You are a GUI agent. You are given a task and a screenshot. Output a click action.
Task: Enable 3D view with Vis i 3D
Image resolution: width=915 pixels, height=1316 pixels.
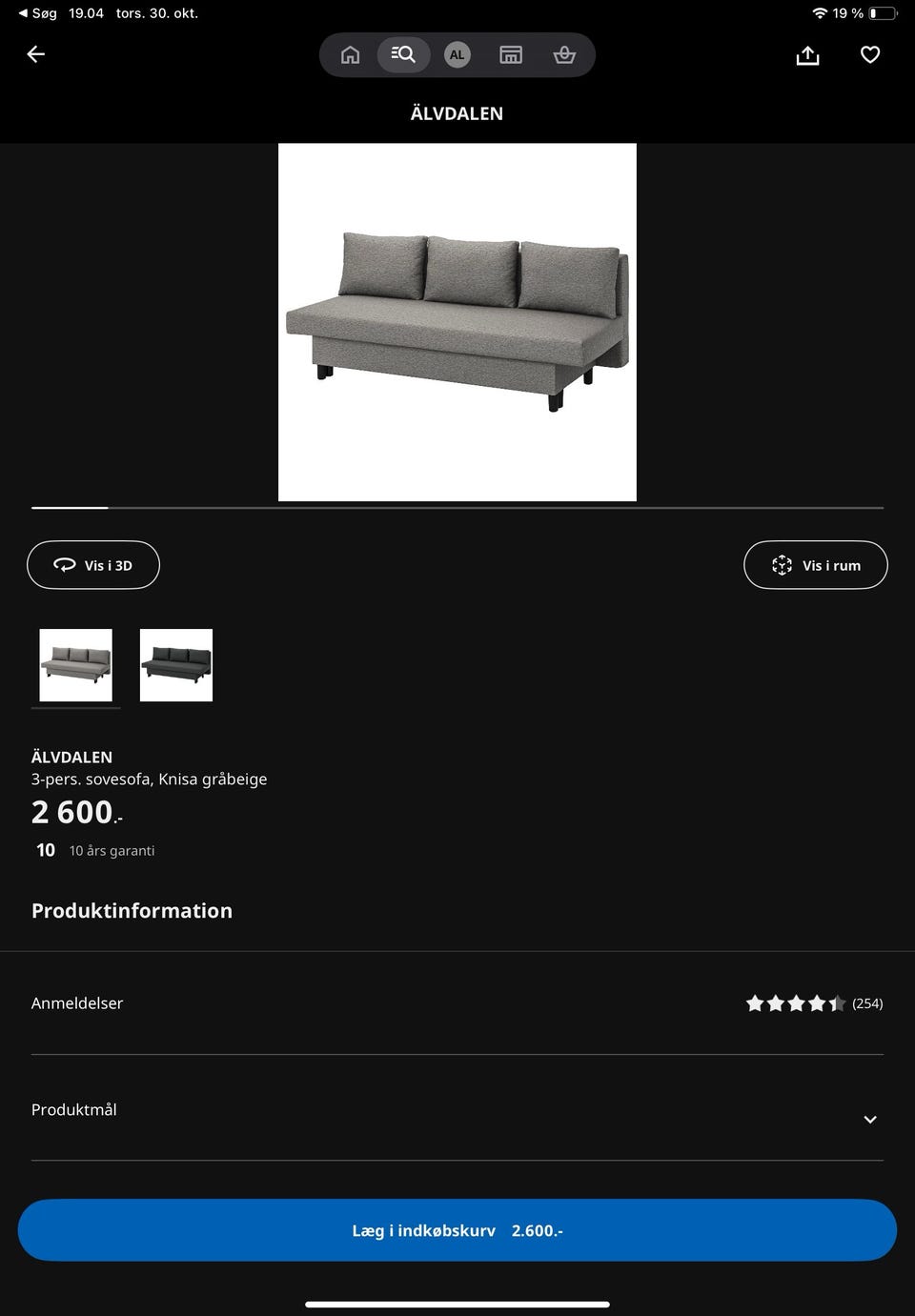tap(92, 564)
